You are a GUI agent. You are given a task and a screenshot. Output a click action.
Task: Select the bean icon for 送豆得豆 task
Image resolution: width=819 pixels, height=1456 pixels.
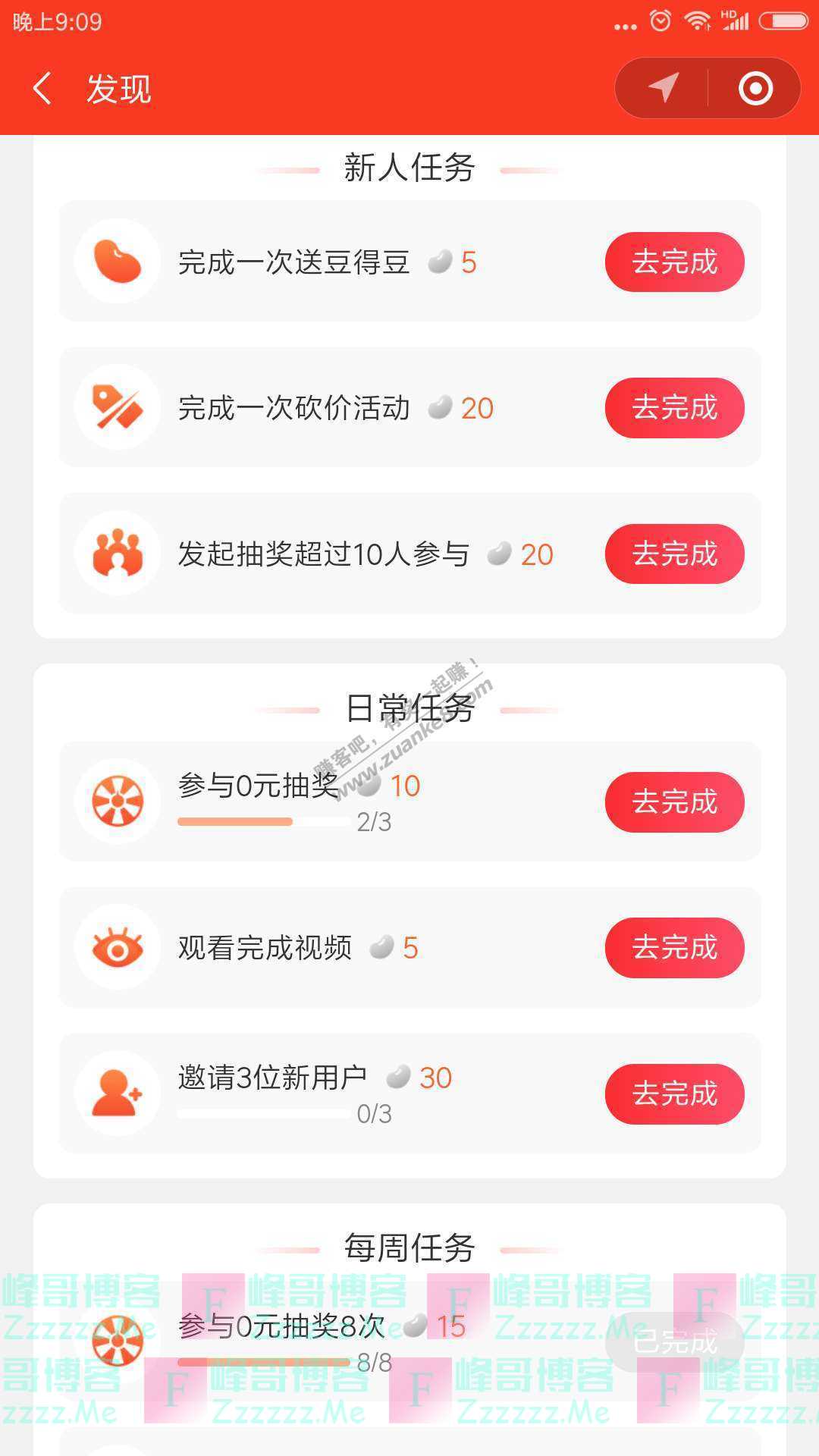pyautogui.click(x=118, y=262)
